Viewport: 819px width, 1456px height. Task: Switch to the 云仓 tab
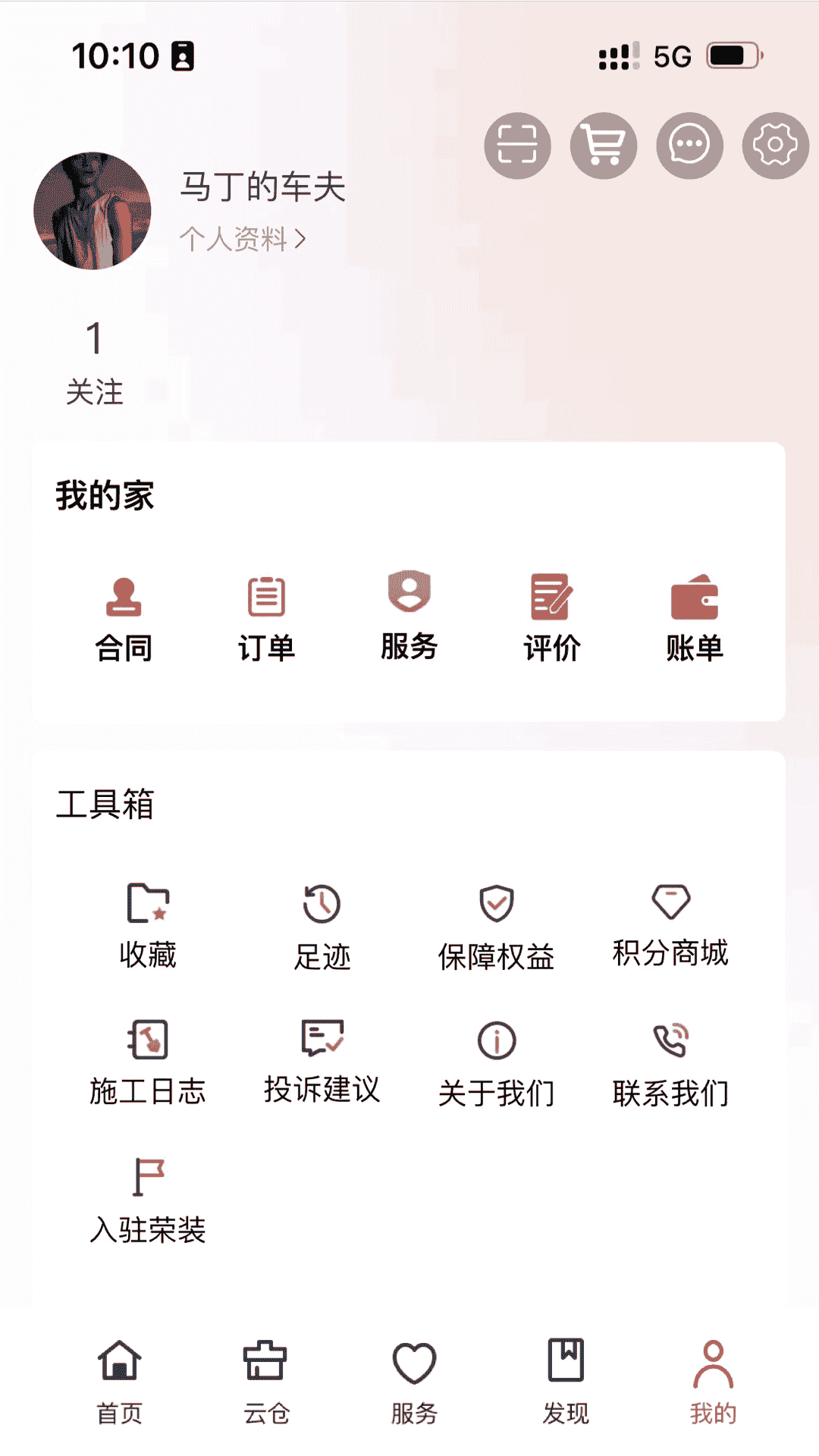tap(265, 1380)
